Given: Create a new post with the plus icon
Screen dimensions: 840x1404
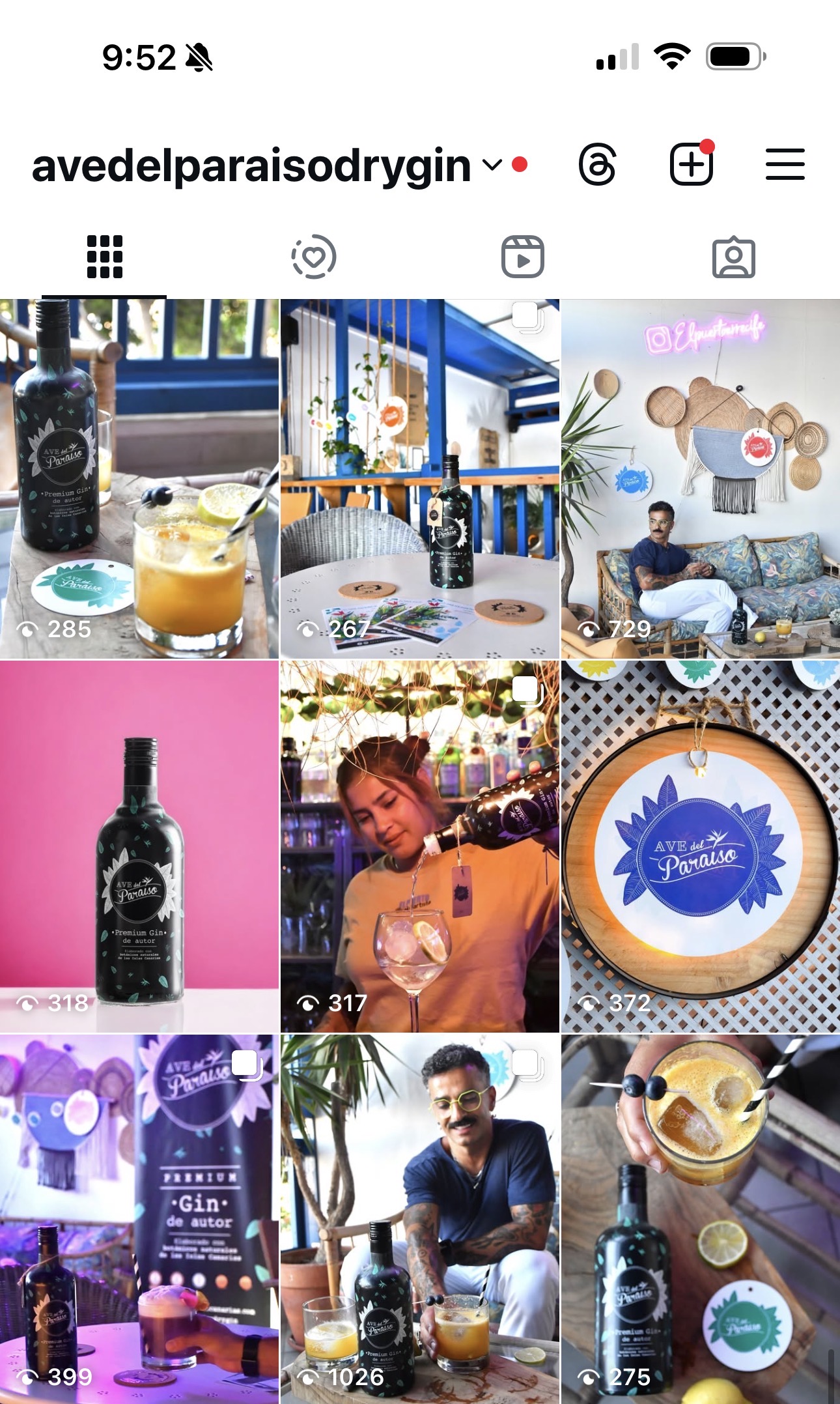Looking at the screenshot, I should click(692, 164).
